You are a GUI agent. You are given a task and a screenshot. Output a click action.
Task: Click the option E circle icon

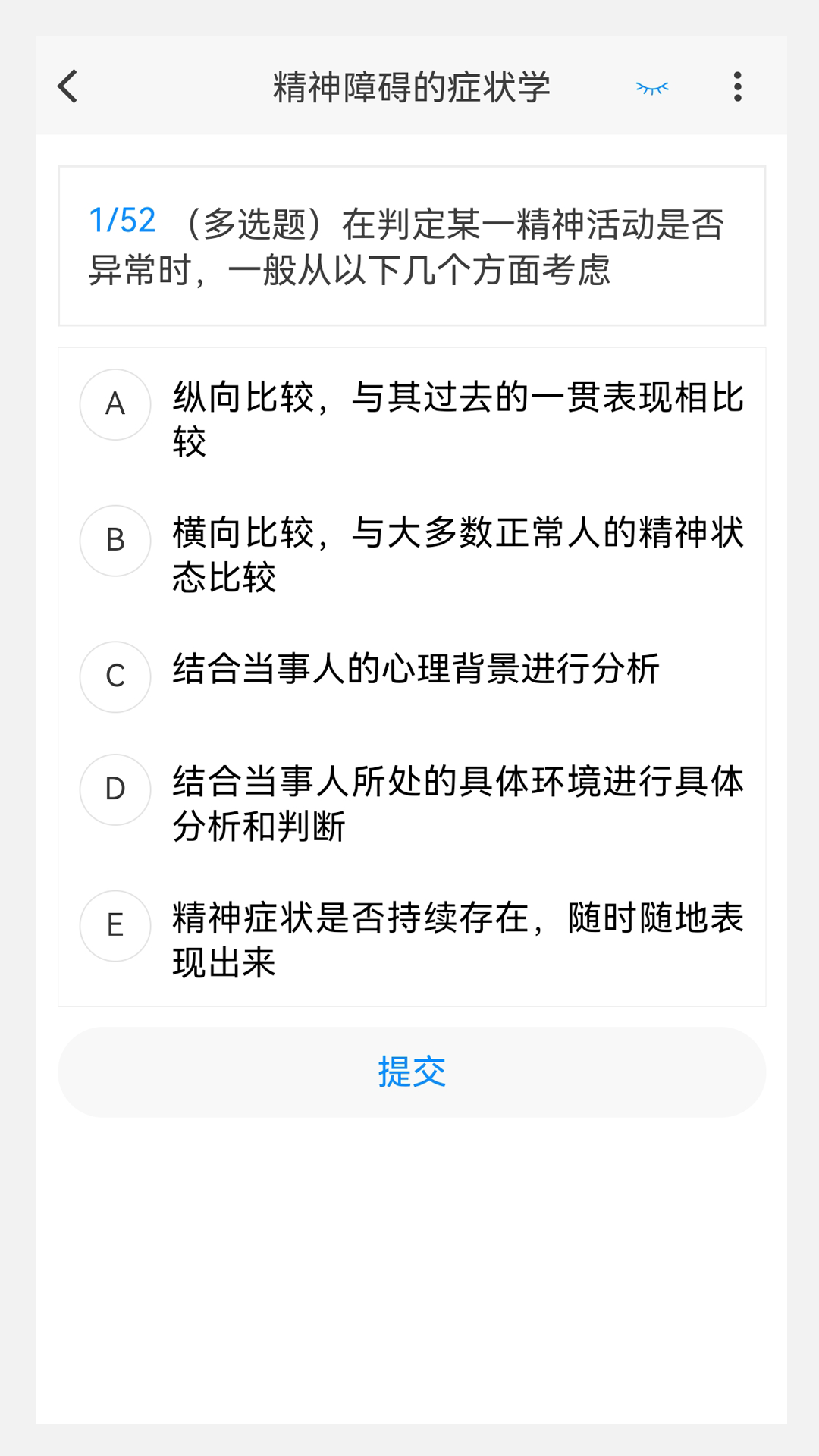click(x=115, y=925)
